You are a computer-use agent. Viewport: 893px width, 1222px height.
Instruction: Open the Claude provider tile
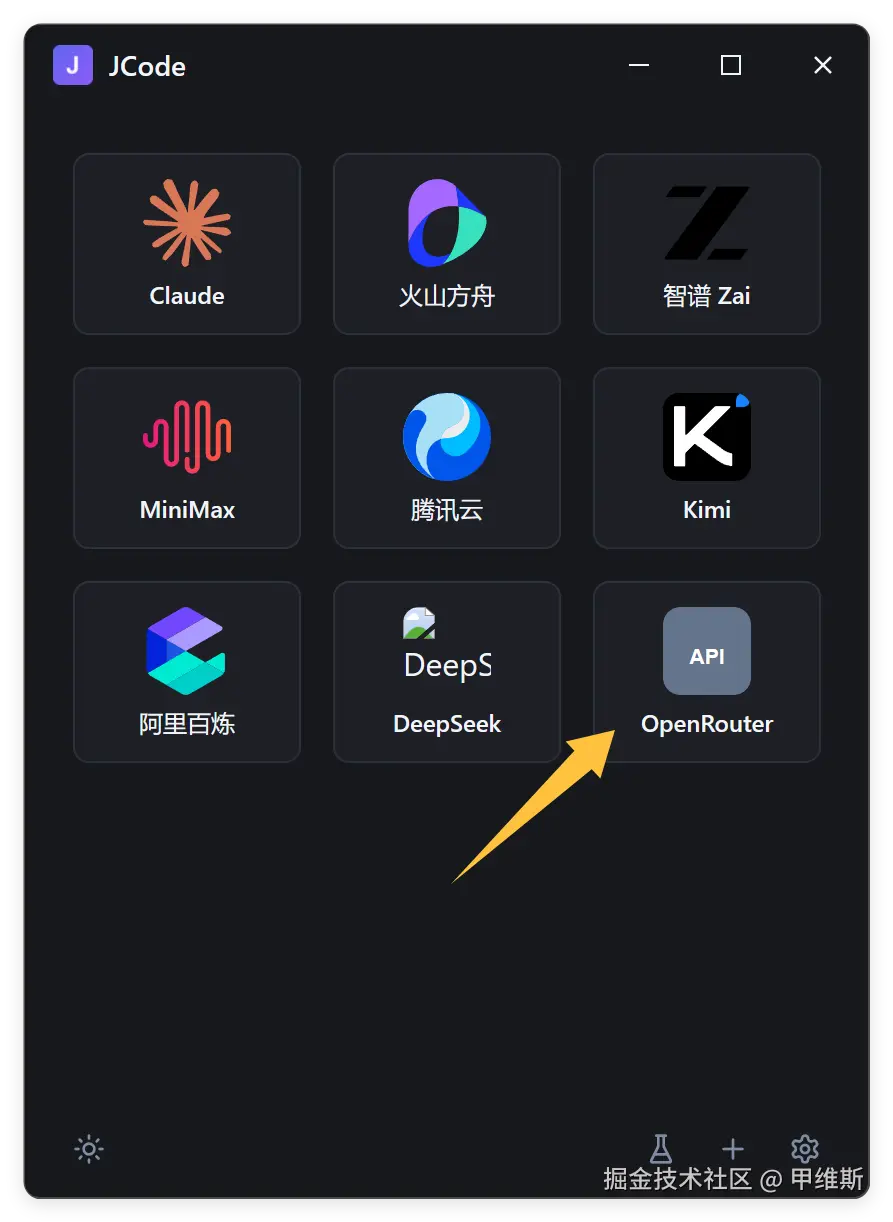[187, 244]
